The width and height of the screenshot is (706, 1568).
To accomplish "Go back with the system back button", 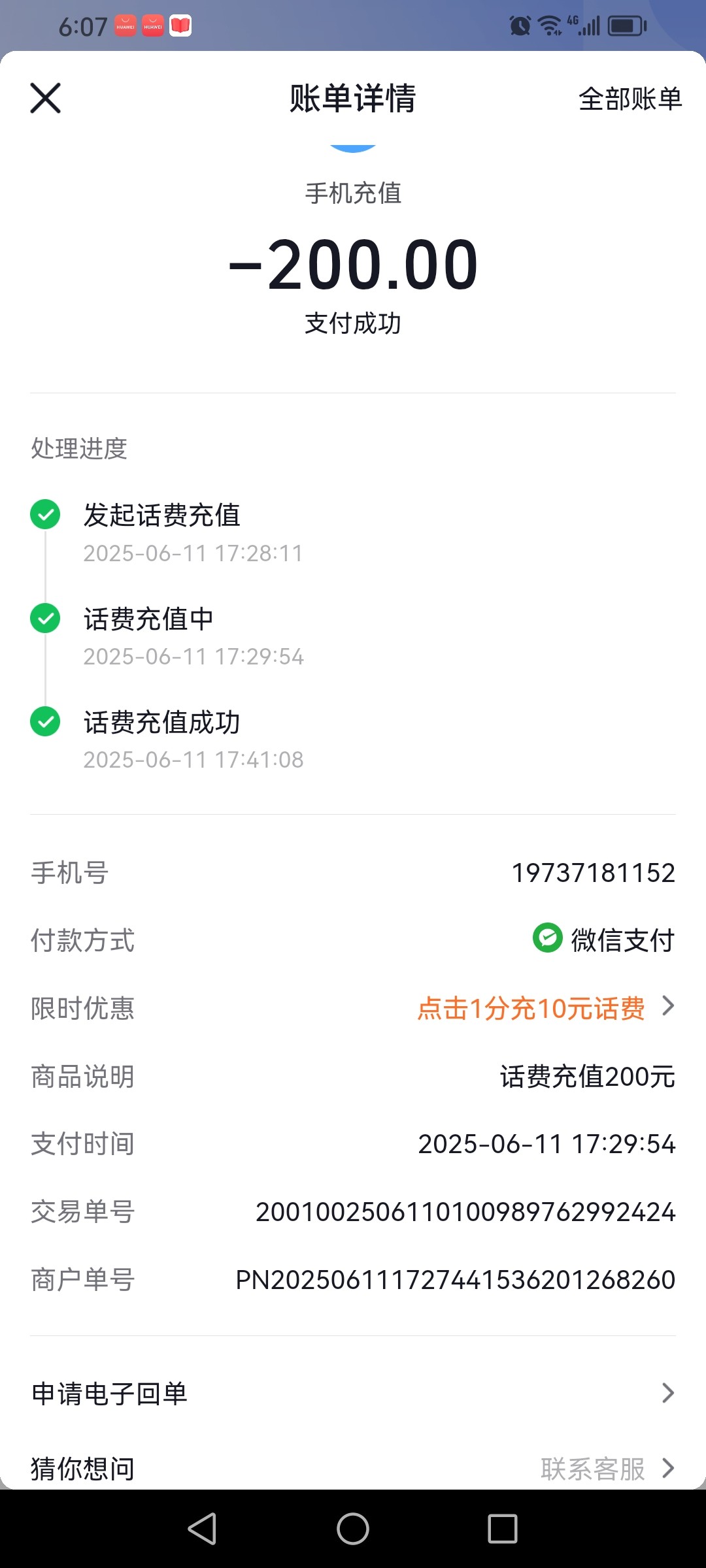I will pos(202,1529).
